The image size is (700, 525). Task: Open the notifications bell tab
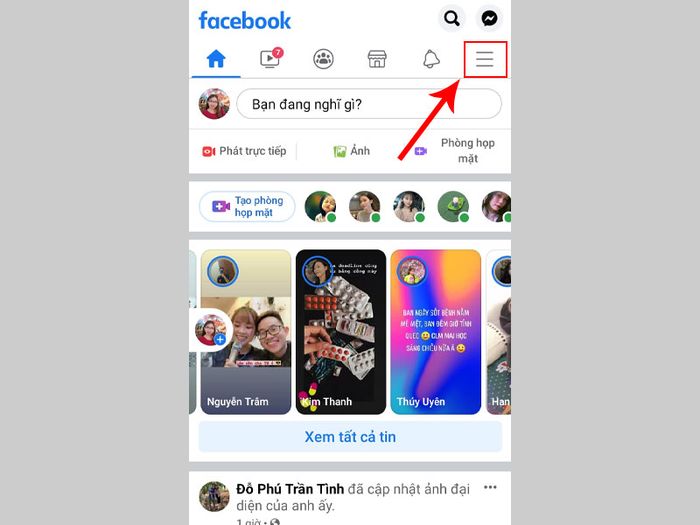[x=431, y=60]
